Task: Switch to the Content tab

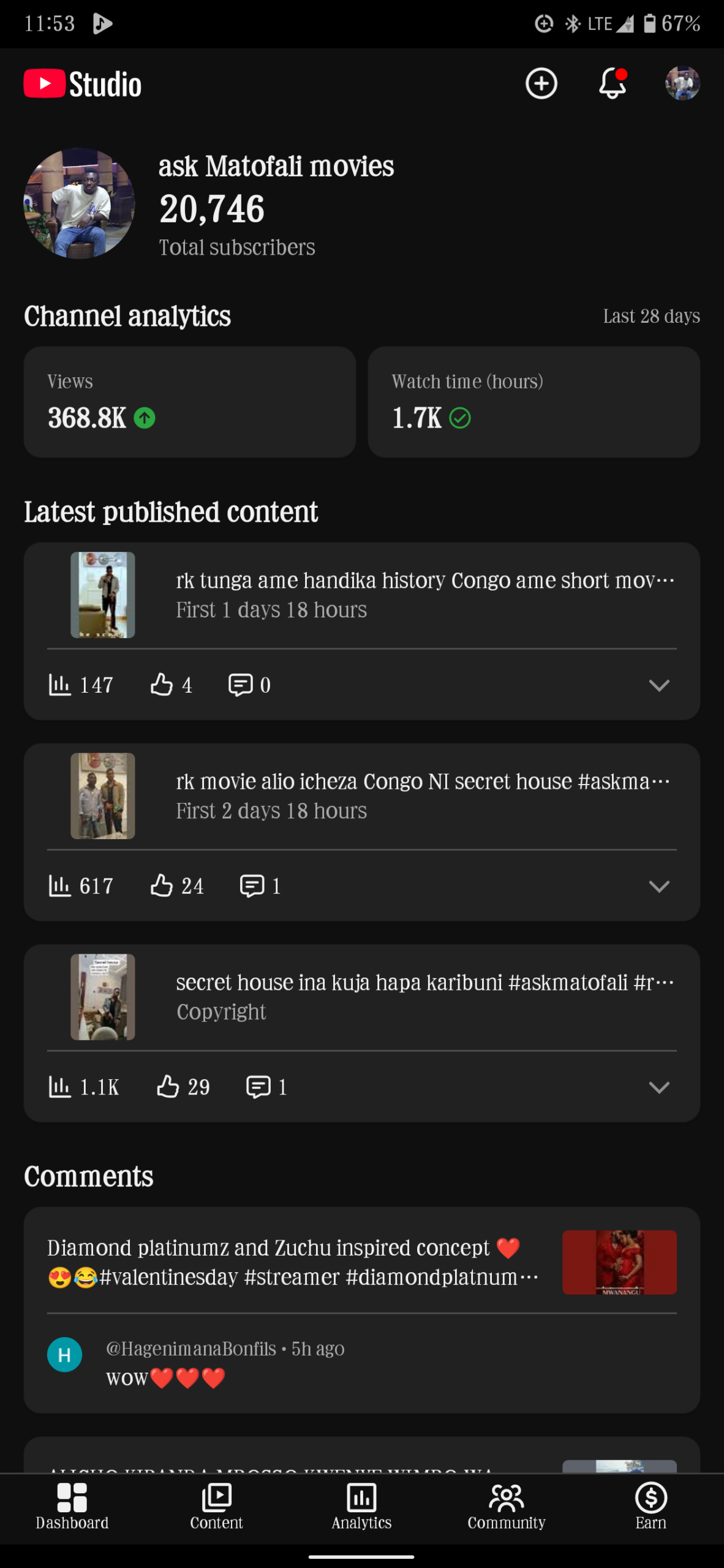Action: (x=216, y=1507)
